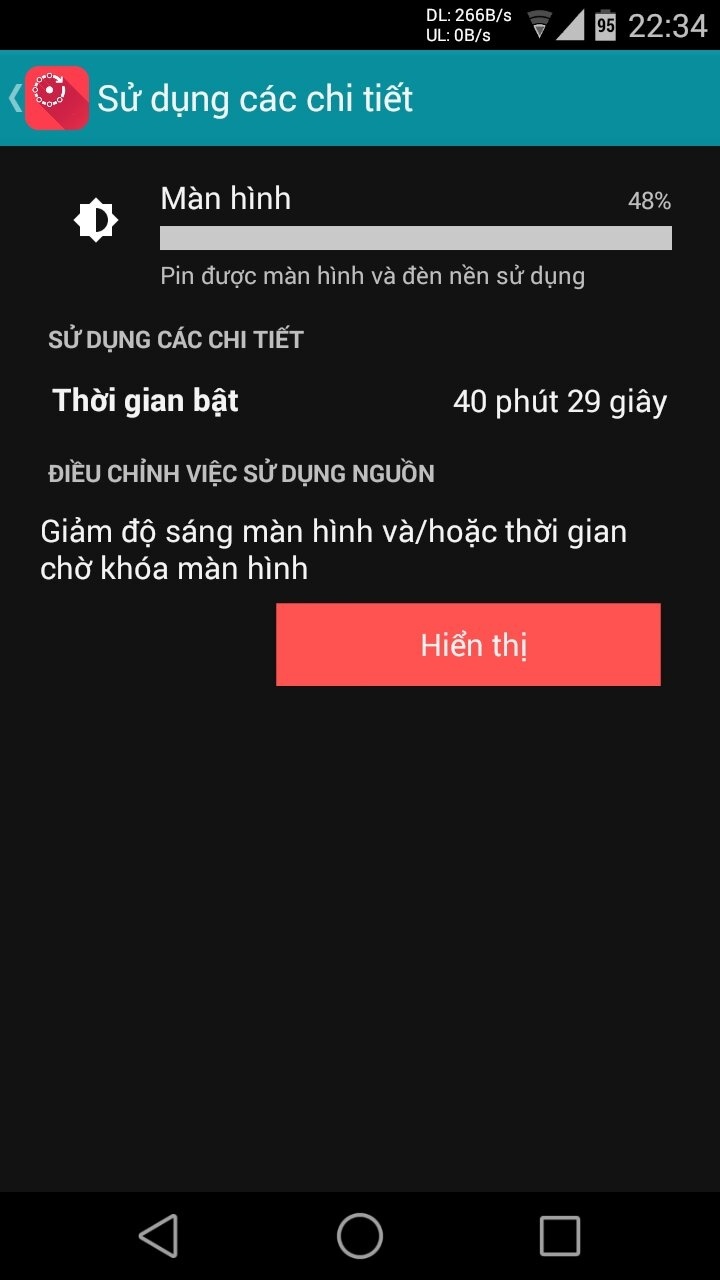720x1280 pixels.
Task: Tap the Hiển thị button
Action: tap(468, 644)
